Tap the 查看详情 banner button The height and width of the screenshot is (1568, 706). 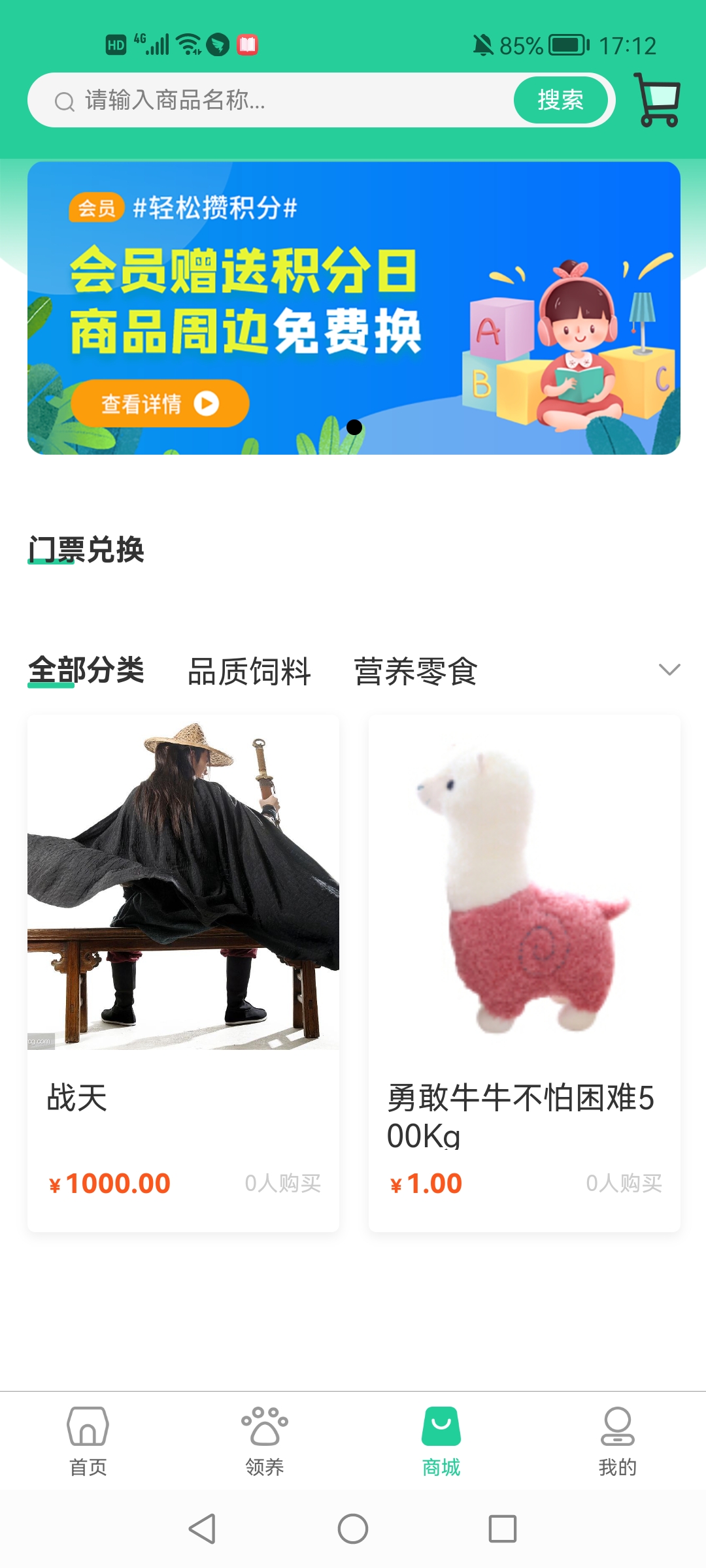click(160, 403)
